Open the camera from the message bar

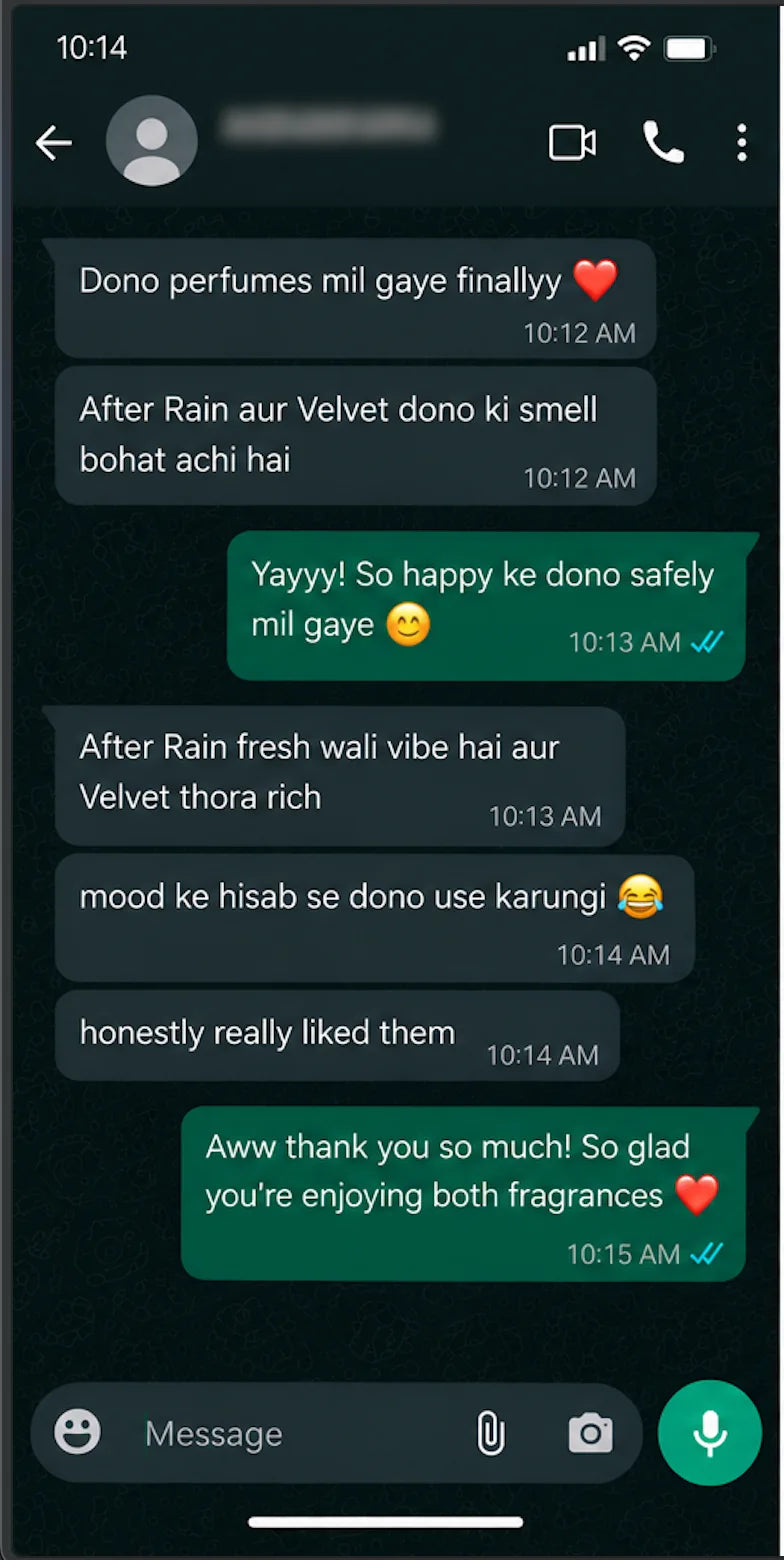pyautogui.click(x=590, y=1433)
